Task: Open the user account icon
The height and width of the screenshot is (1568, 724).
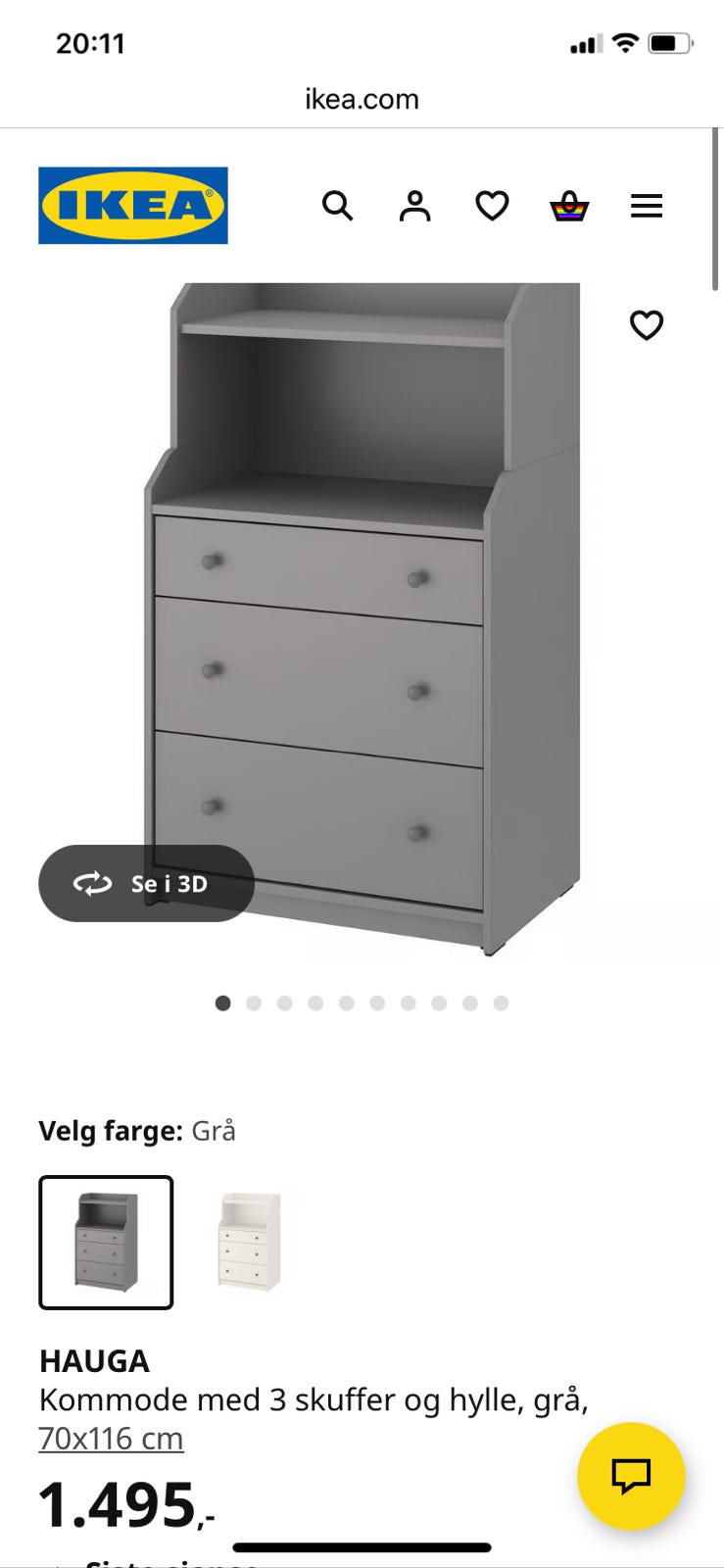Action: click(414, 206)
